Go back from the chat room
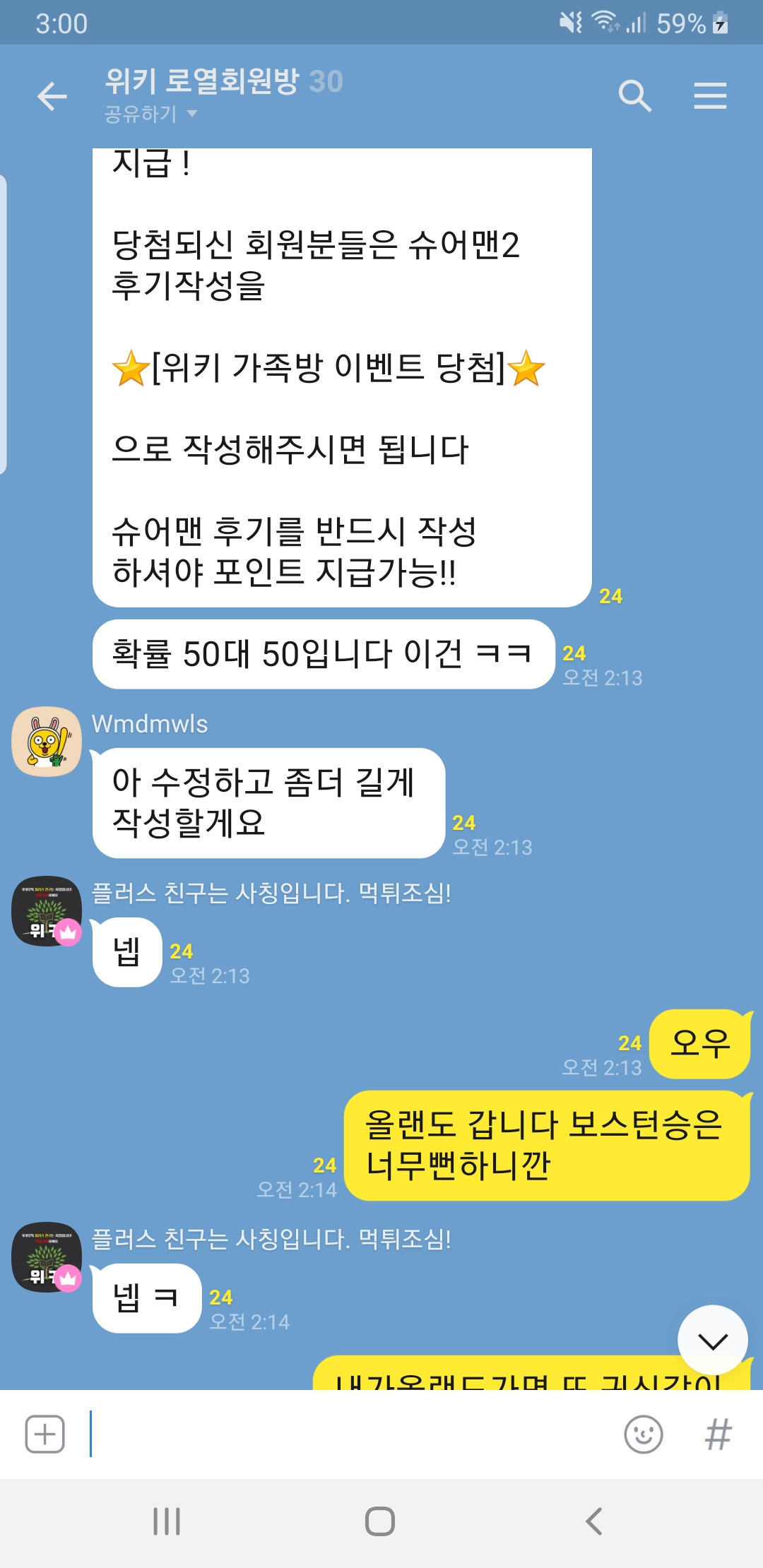This screenshot has width=763, height=1568. [52, 96]
